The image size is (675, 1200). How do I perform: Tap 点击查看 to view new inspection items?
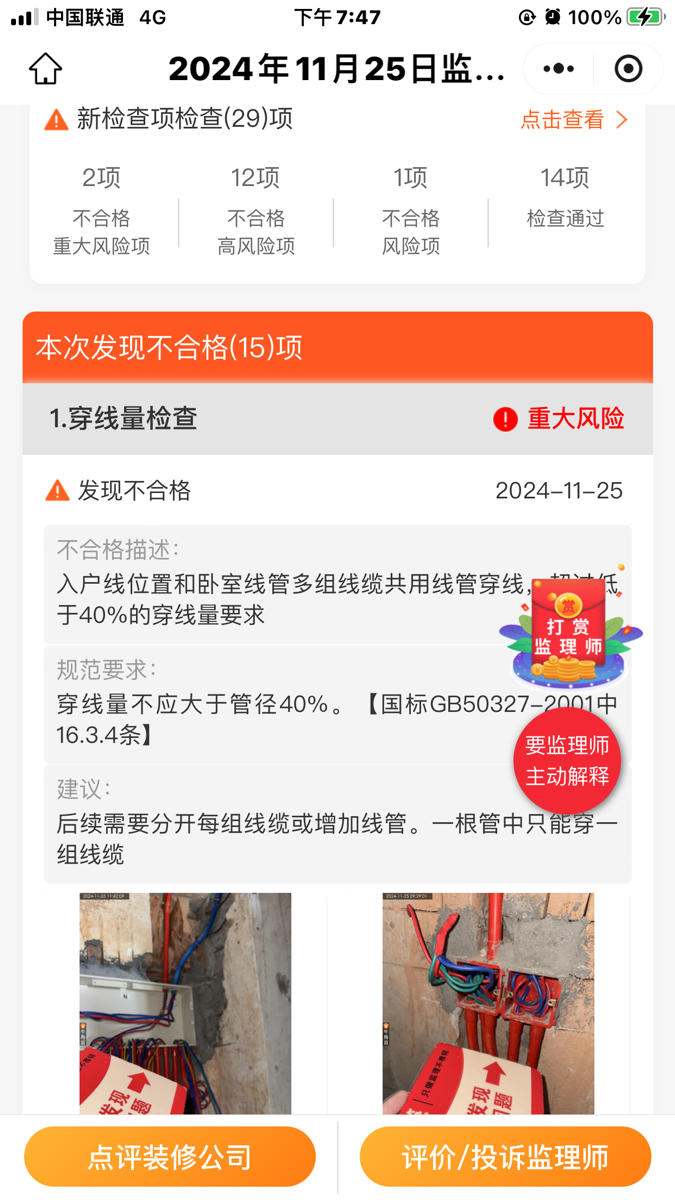pos(573,120)
